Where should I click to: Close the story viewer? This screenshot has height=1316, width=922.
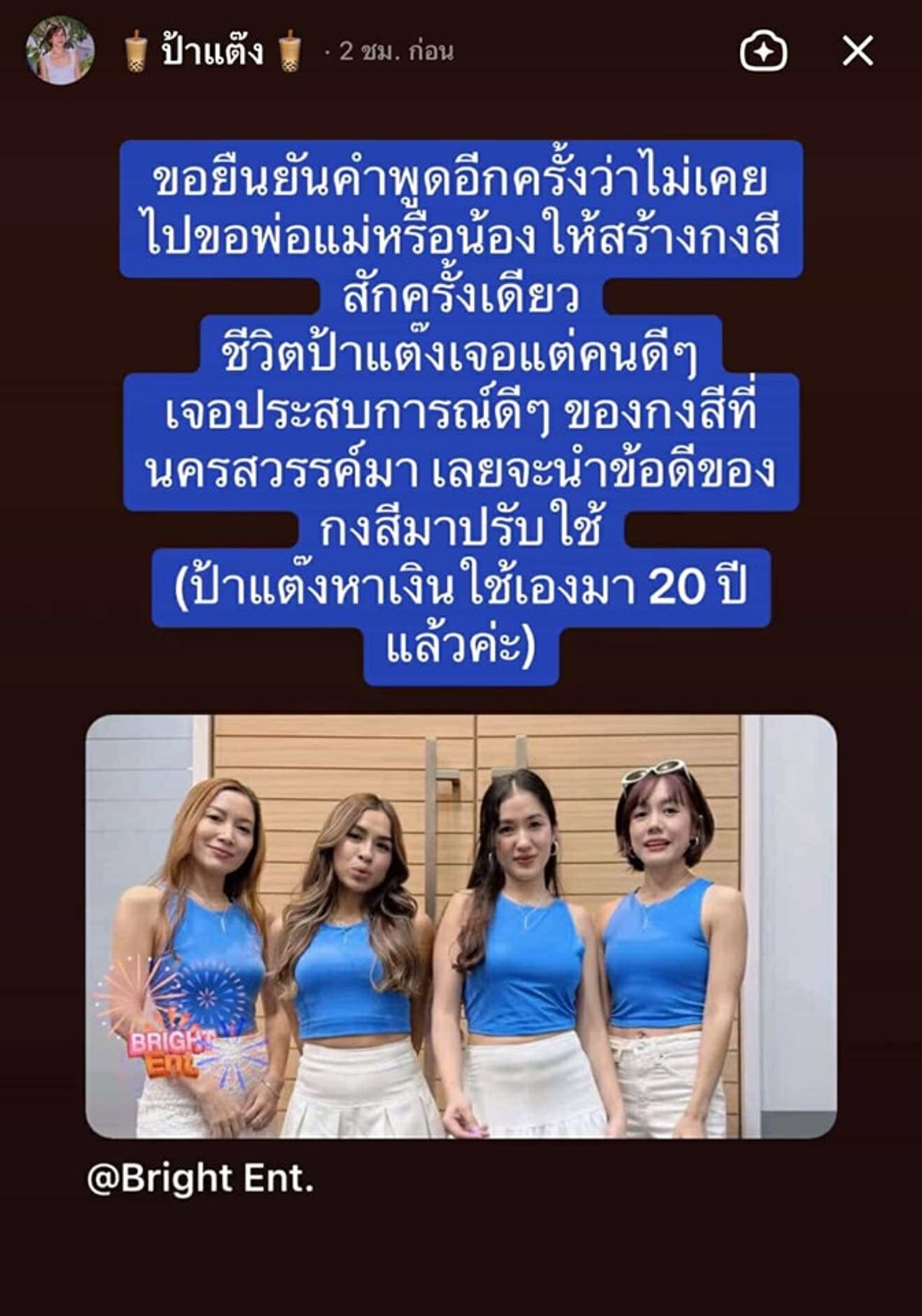tap(857, 51)
